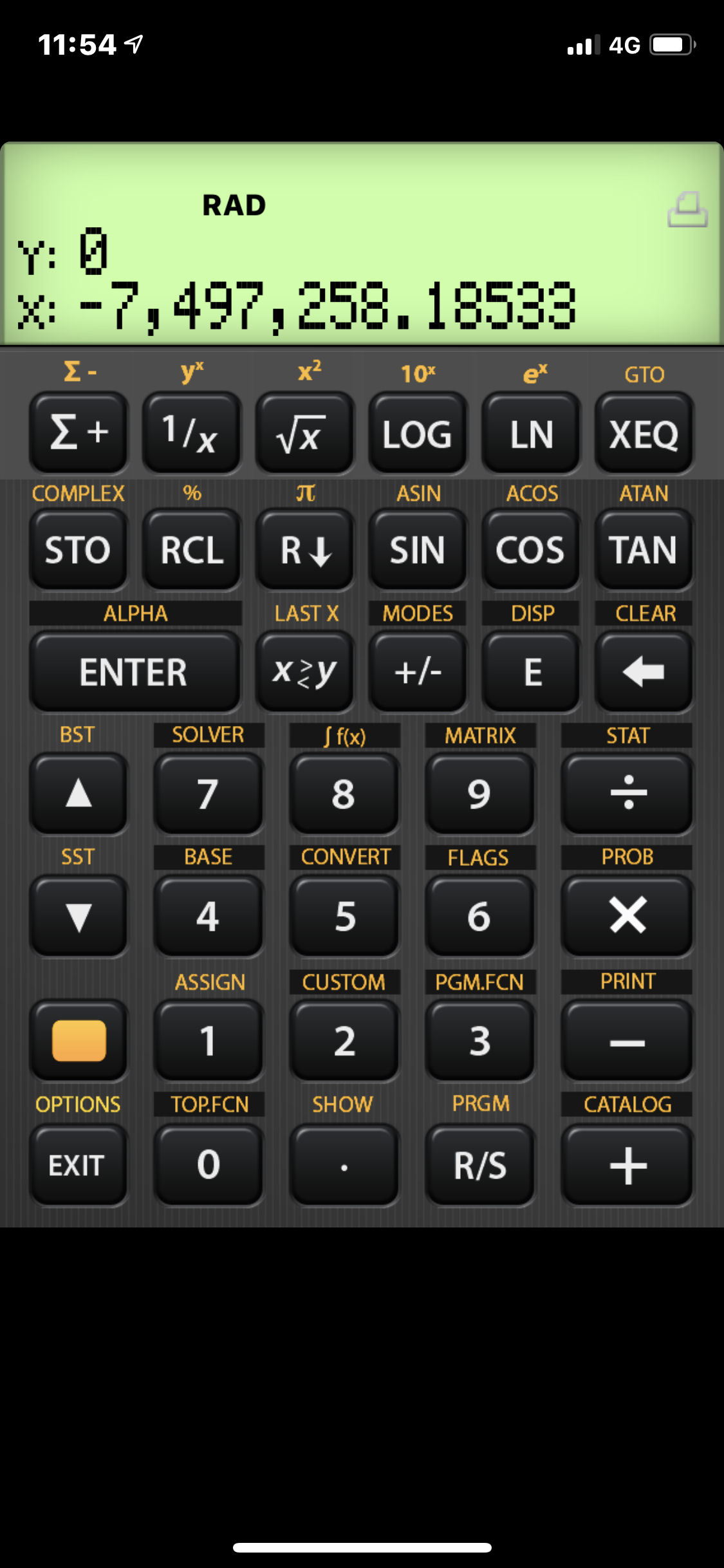Tap the up arrow key
Viewport: 724px width, 1568px height.
[x=79, y=793]
